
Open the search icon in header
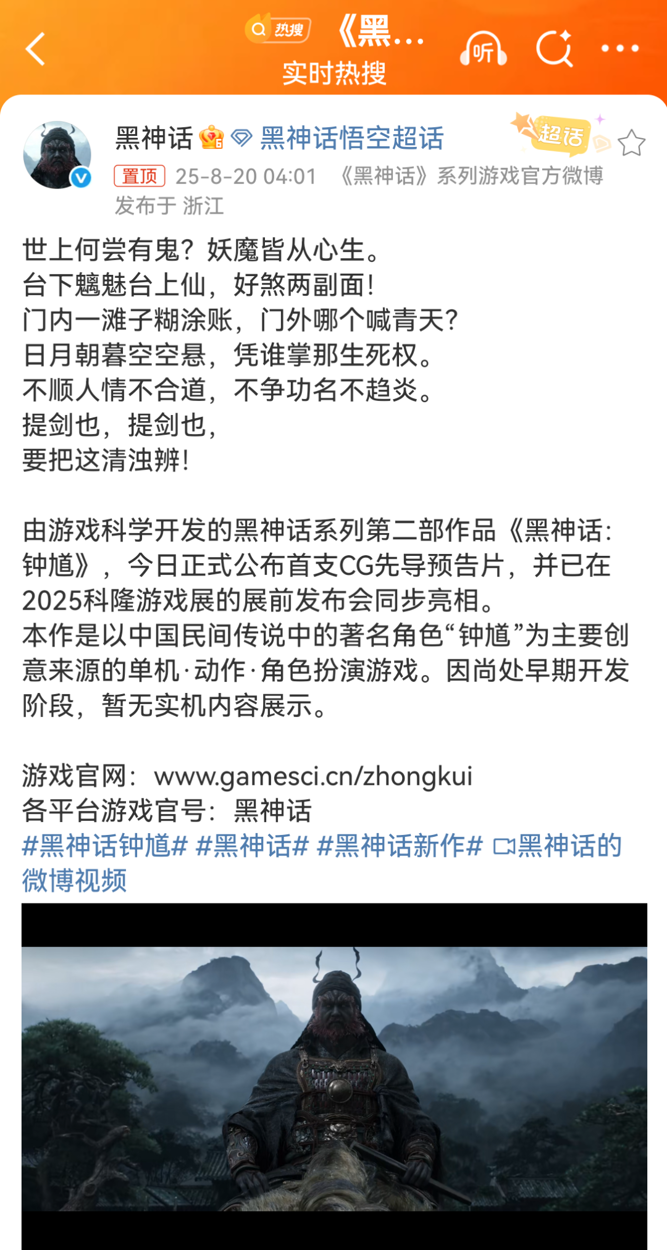coord(552,49)
